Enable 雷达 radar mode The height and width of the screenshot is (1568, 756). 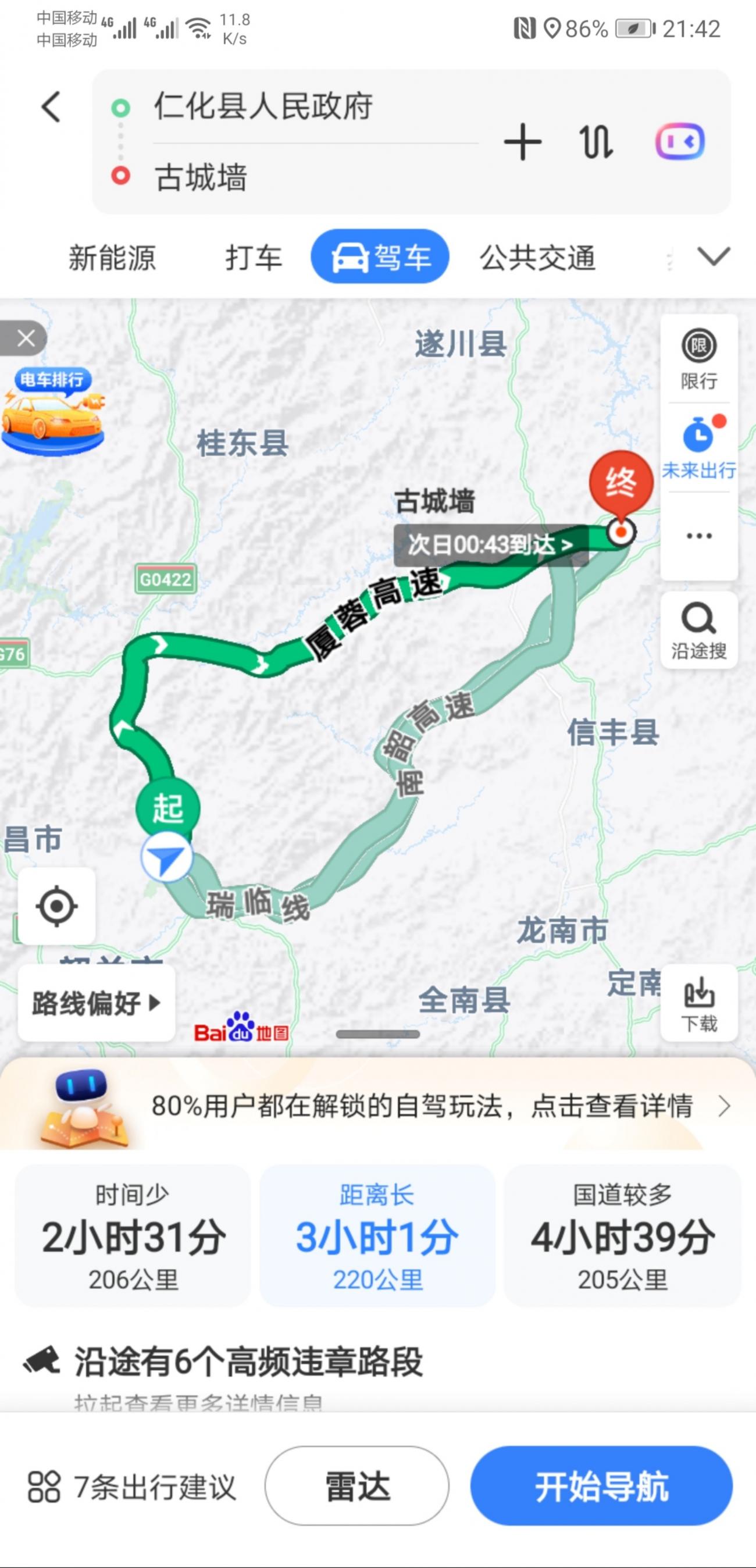(356, 1486)
